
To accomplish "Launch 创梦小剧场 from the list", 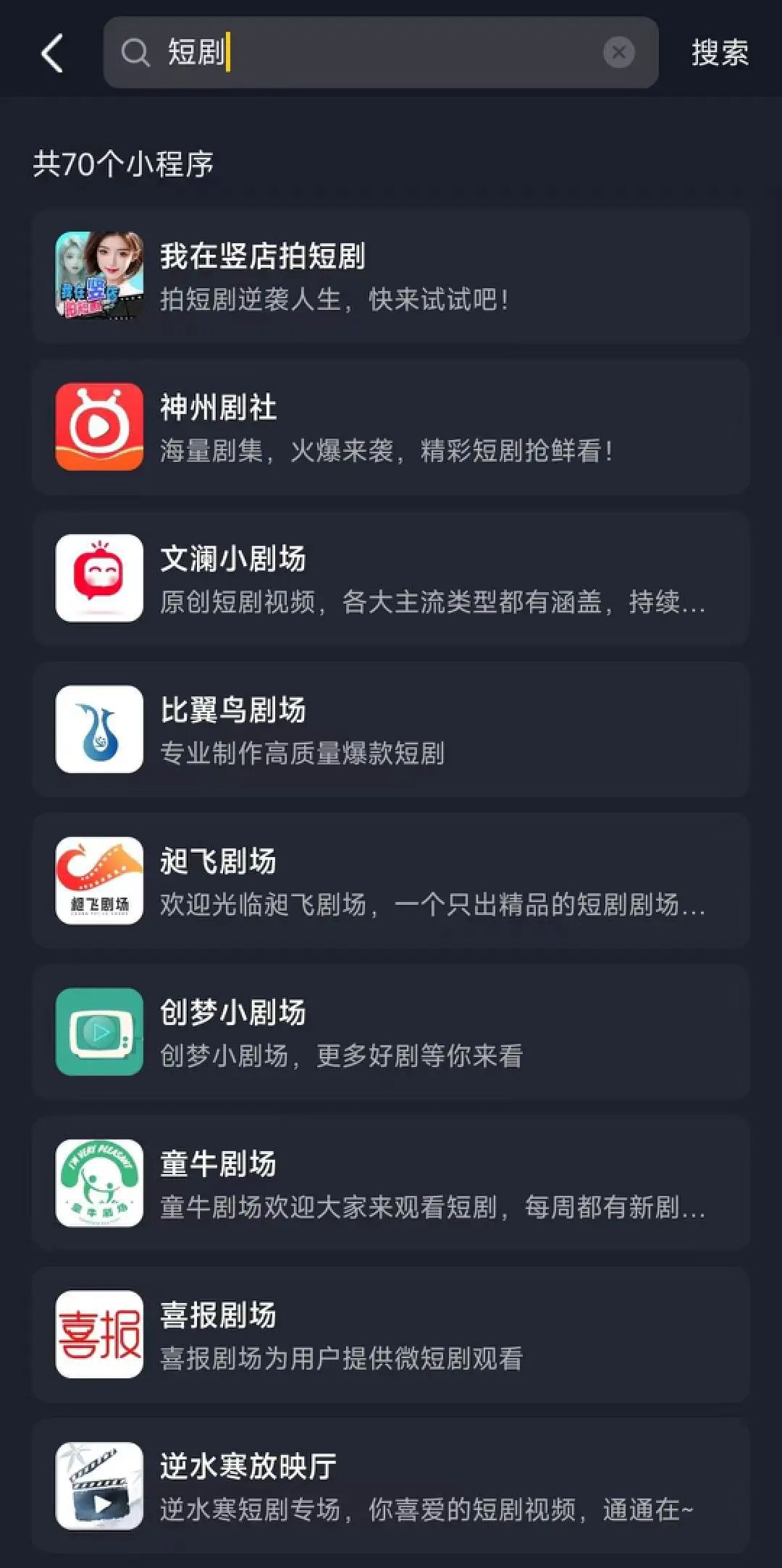I will point(391,1032).
